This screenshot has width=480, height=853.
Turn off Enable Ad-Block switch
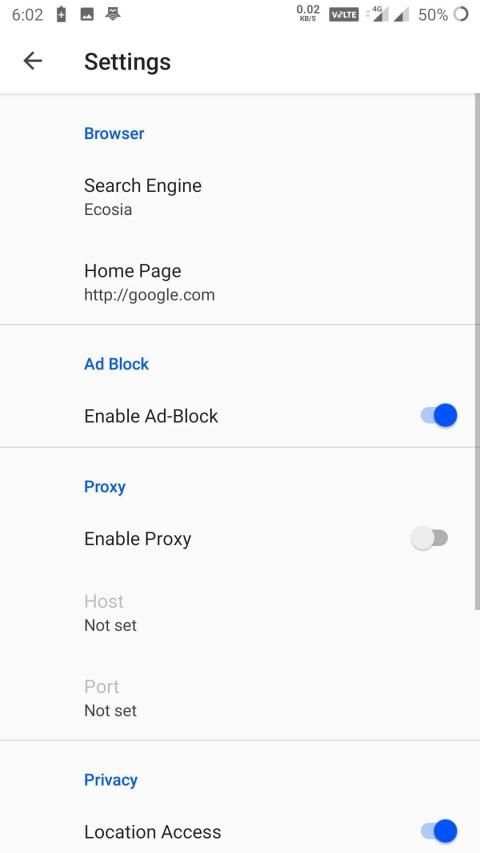click(x=439, y=416)
